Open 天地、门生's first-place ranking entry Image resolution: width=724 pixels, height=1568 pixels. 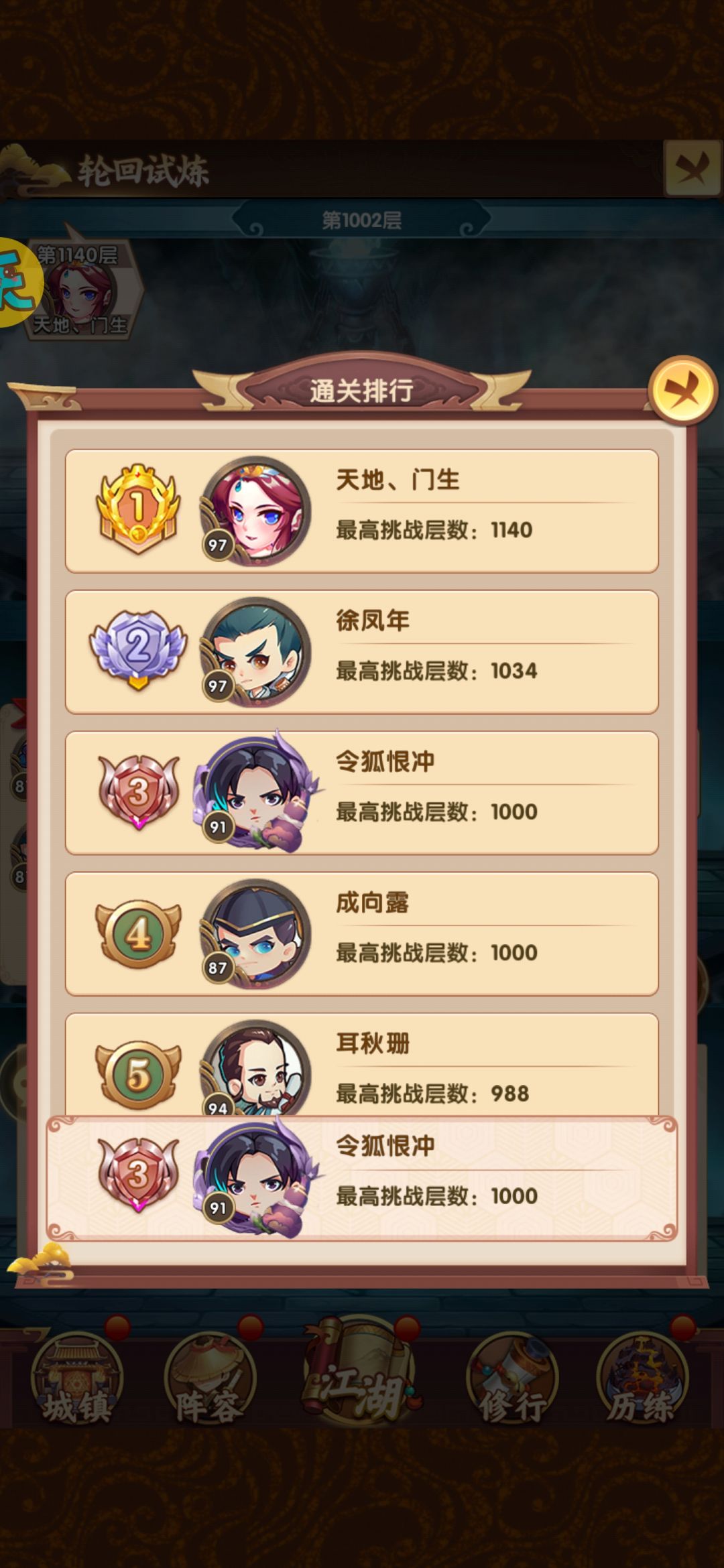click(x=362, y=511)
